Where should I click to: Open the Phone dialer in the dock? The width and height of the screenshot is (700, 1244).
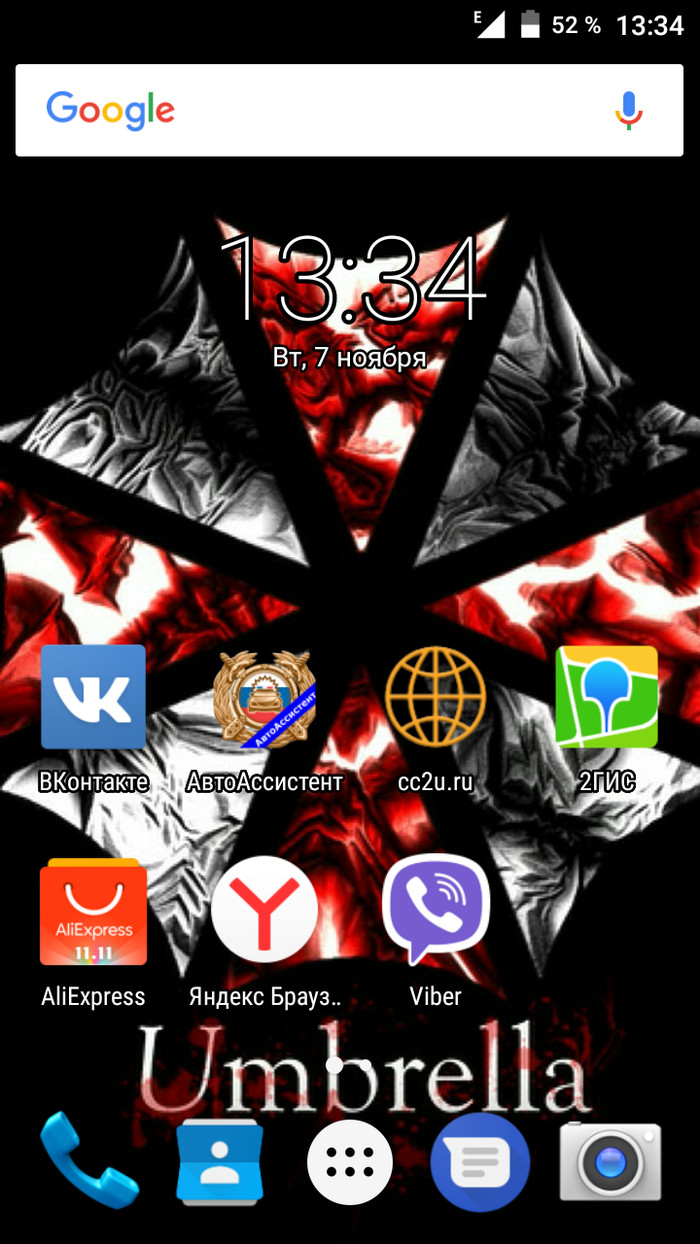88,1160
